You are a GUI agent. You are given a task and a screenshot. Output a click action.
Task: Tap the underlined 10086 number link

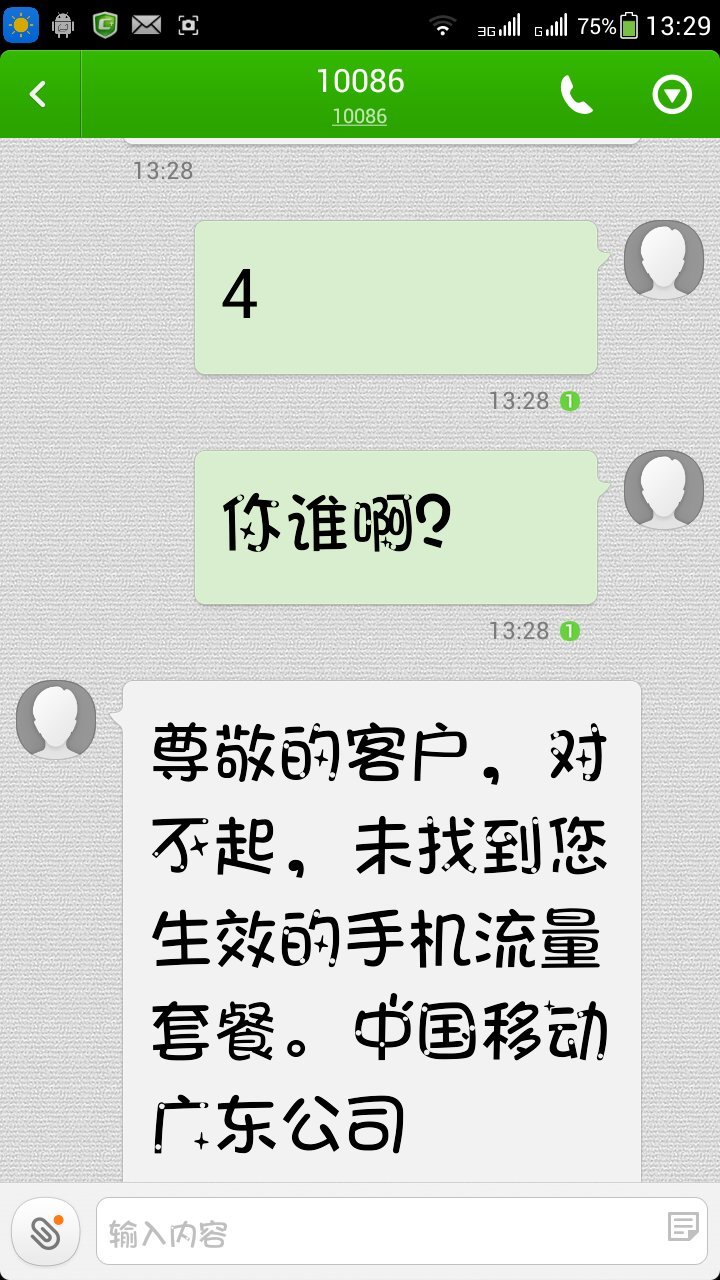pos(359,117)
